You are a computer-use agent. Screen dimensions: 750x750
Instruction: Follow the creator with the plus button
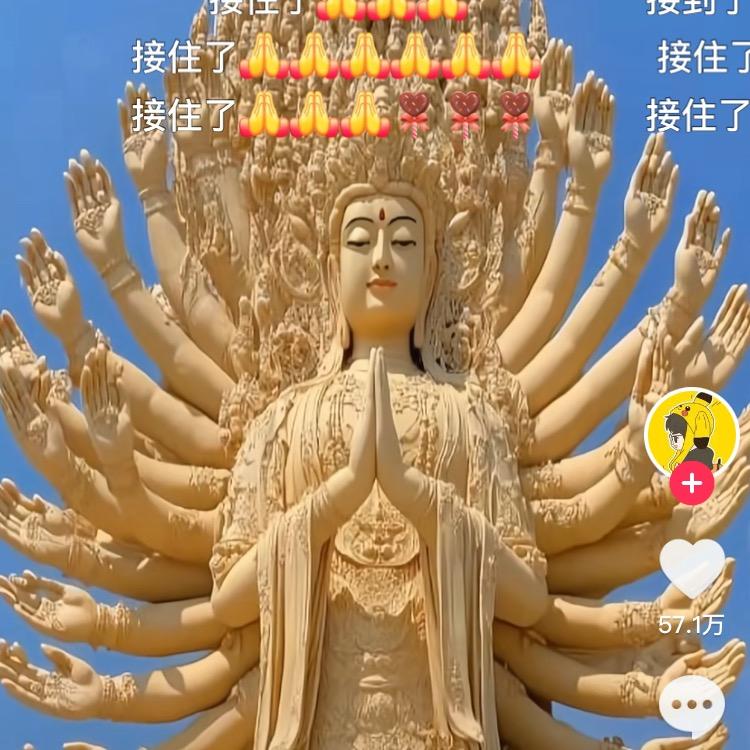pos(691,485)
